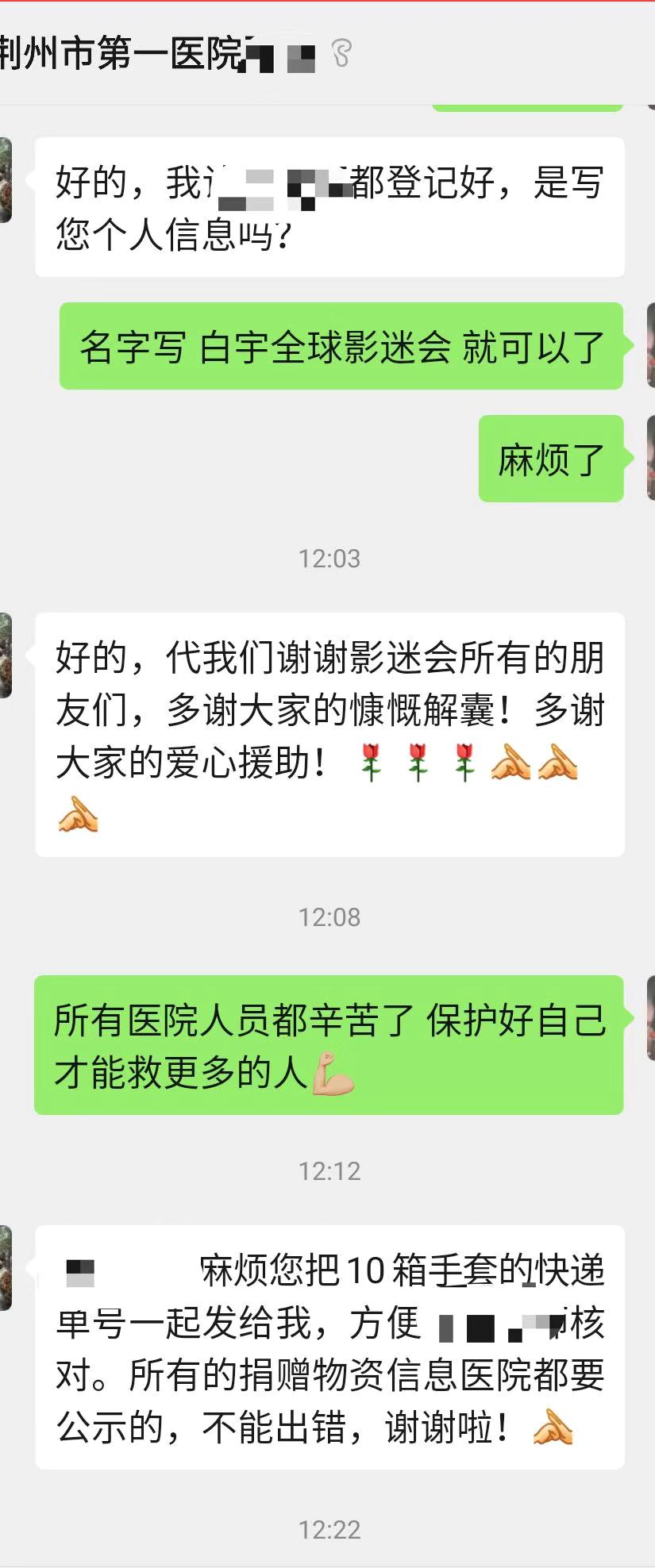
Task: Tap your avatar beside 所有医院人员都辛苦了
Action: 650,1018
